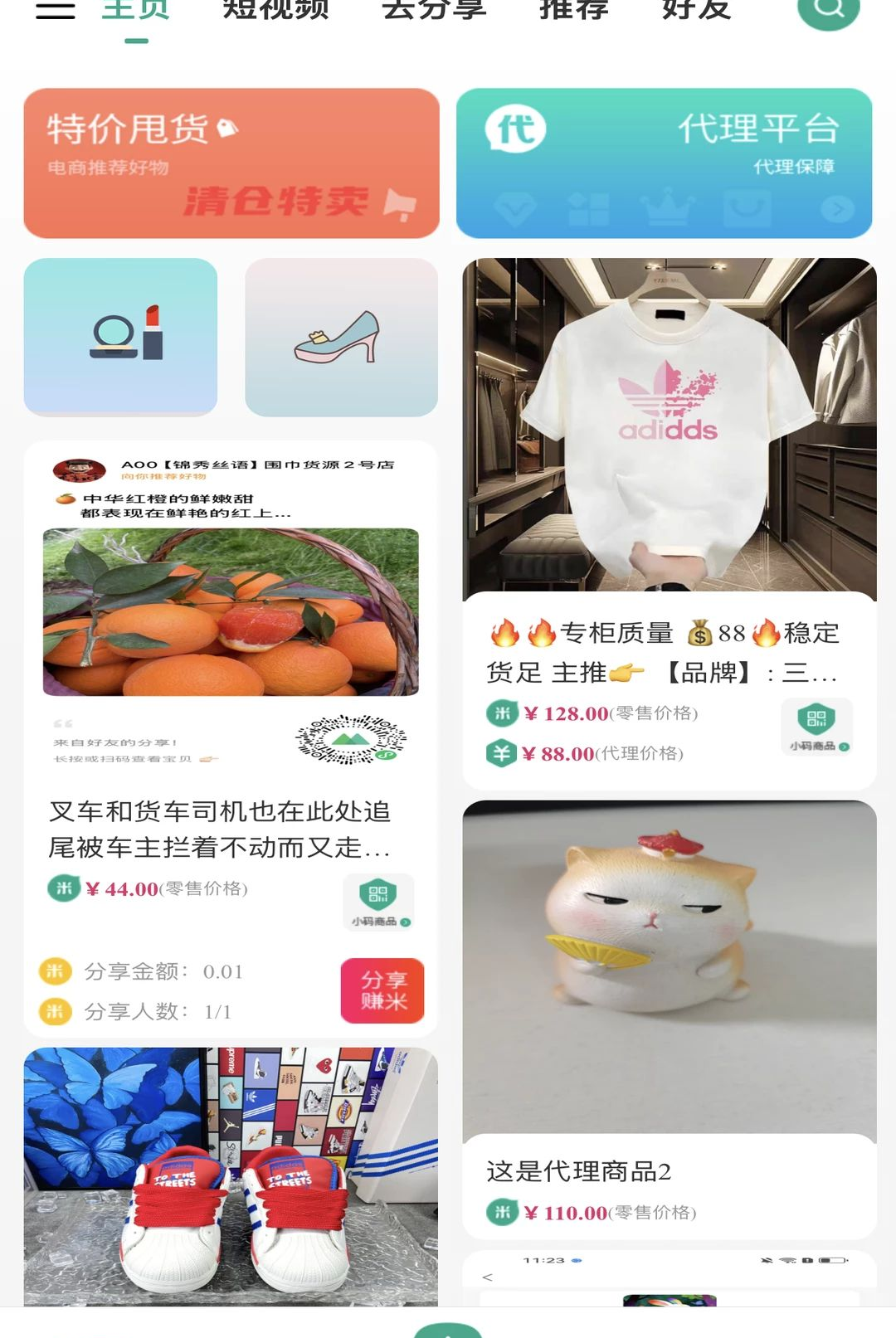Tap 小码商品 under the 44.00 item

[379, 902]
